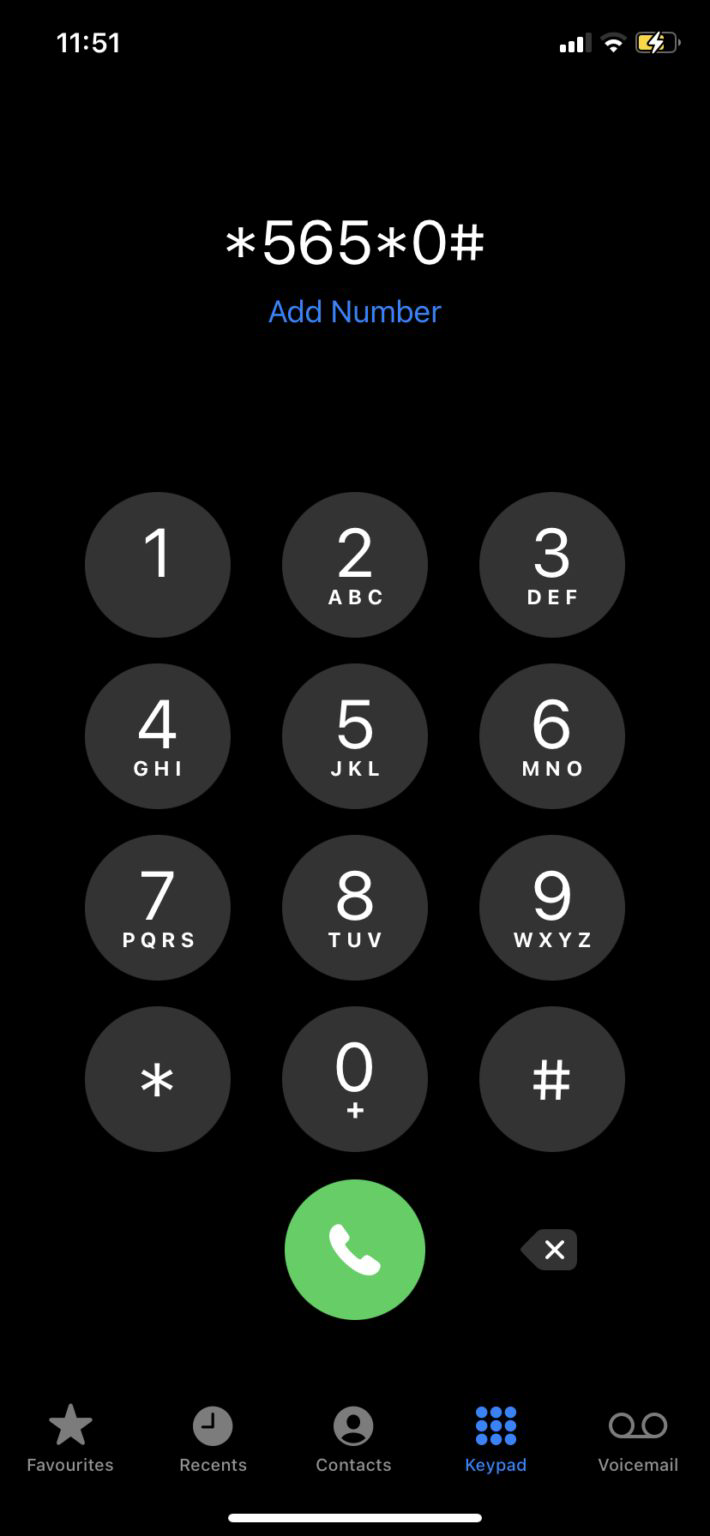Tap the hash key
Screen dimensions: 710x1536
tap(552, 1079)
